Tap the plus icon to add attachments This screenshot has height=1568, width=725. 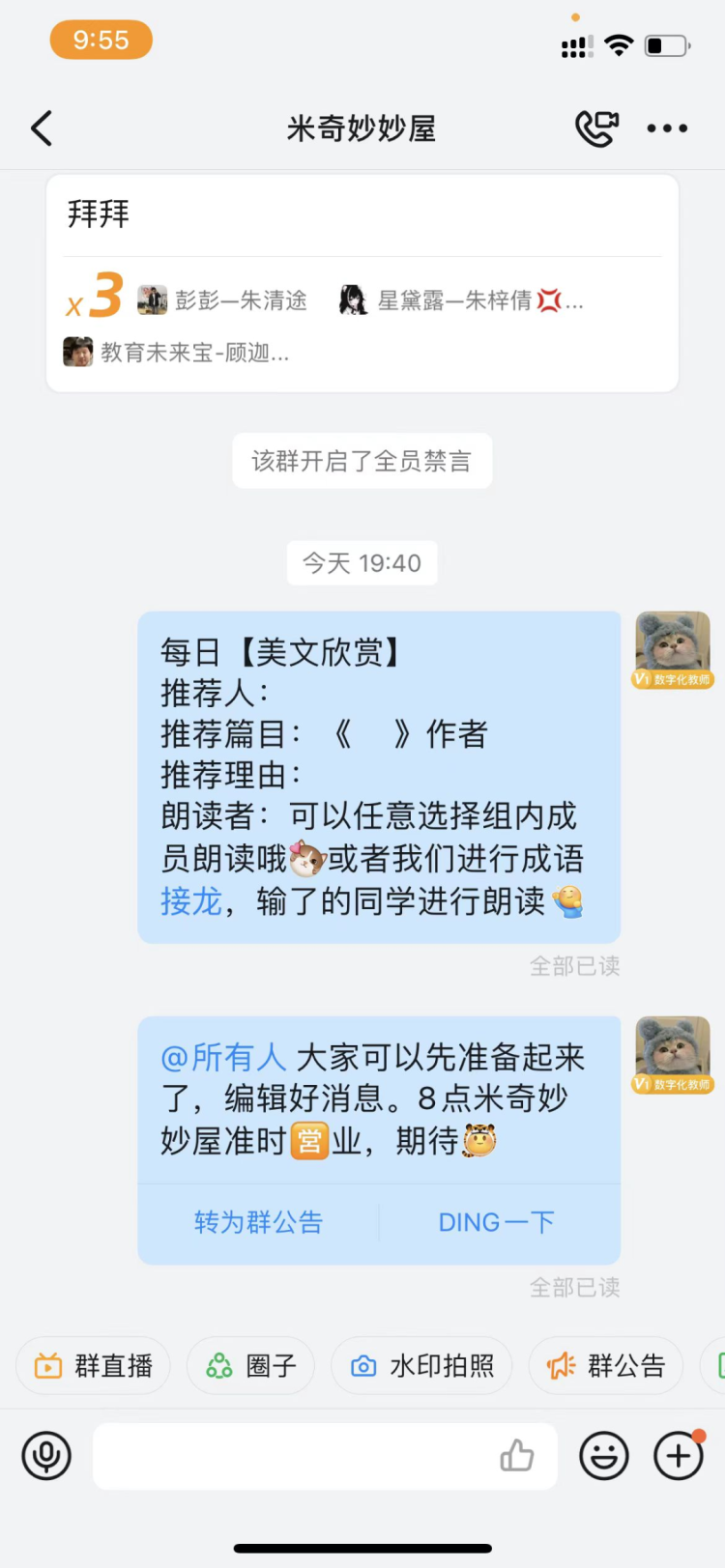676,1456
